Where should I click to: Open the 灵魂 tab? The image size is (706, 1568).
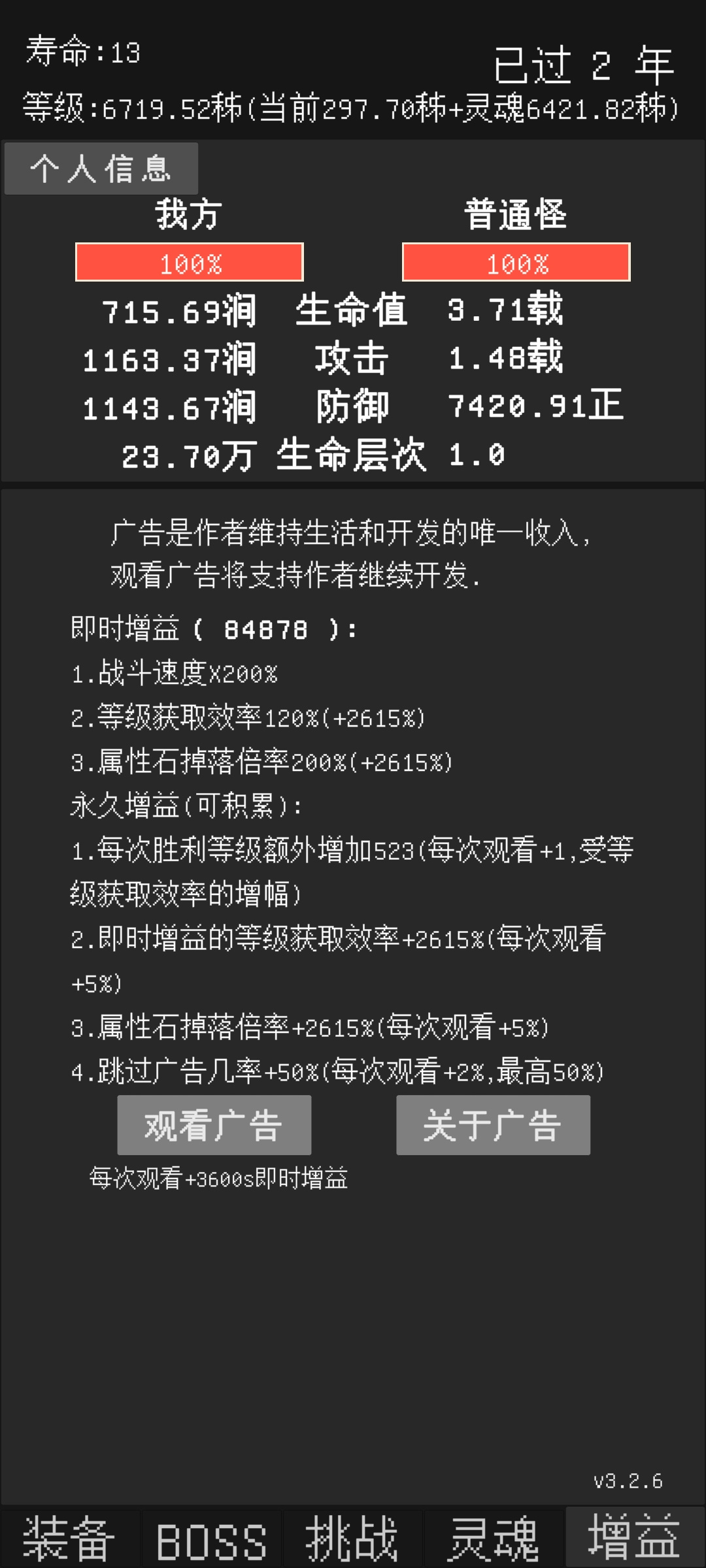pyautogui.click(x=494, y=1538)
